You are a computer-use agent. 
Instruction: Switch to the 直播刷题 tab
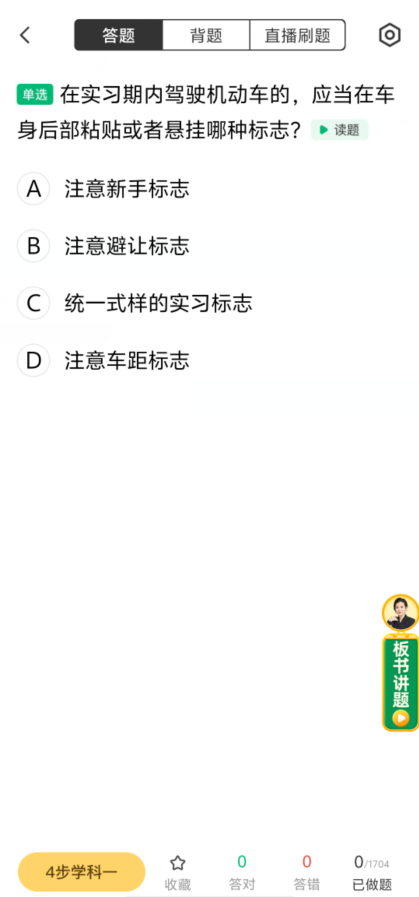pyautogui.click(x=298, y=35)
